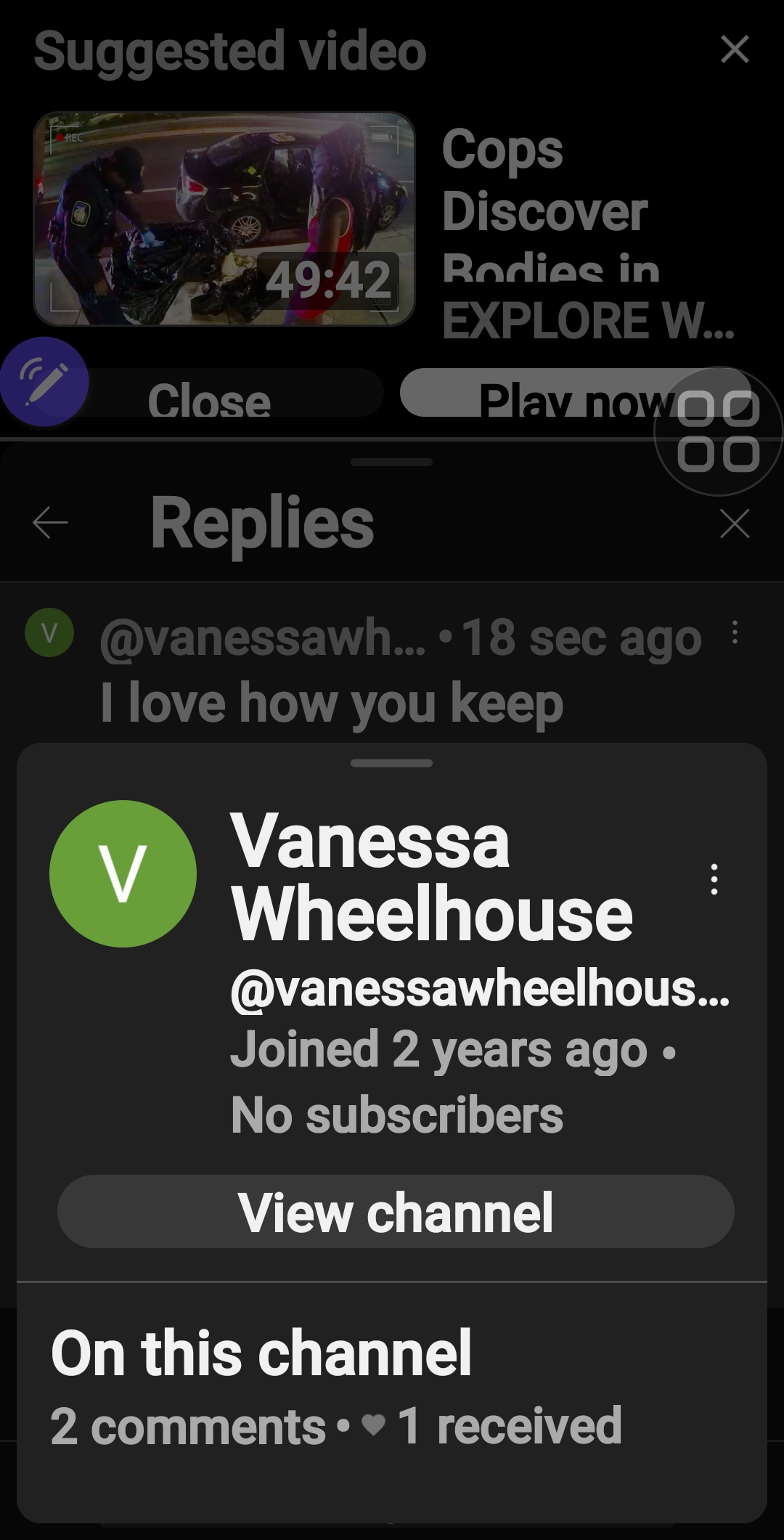Go back from the Replies panel

[x=50, y=523]
